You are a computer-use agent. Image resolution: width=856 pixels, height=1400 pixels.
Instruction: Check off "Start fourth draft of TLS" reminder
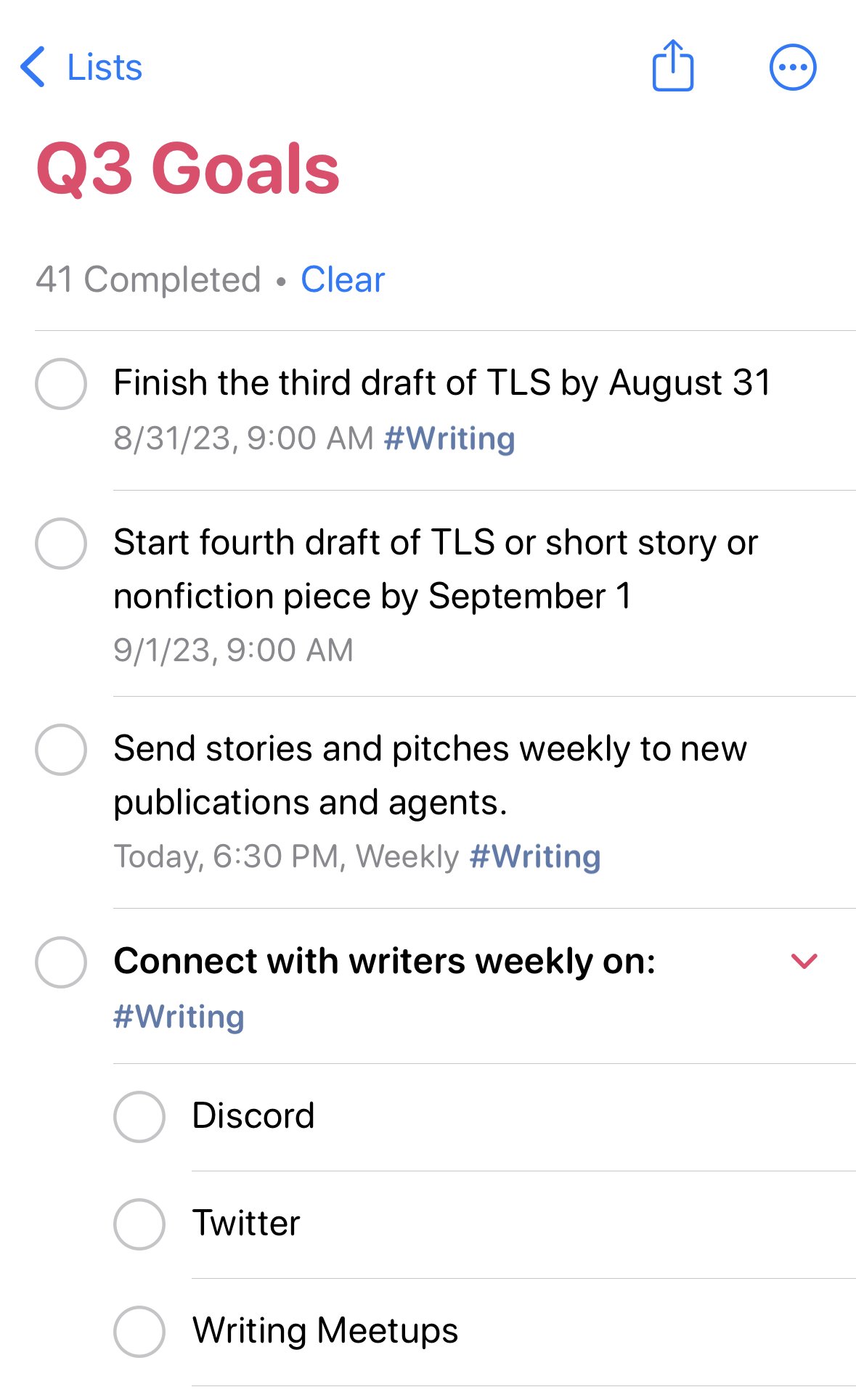(61, 544)
